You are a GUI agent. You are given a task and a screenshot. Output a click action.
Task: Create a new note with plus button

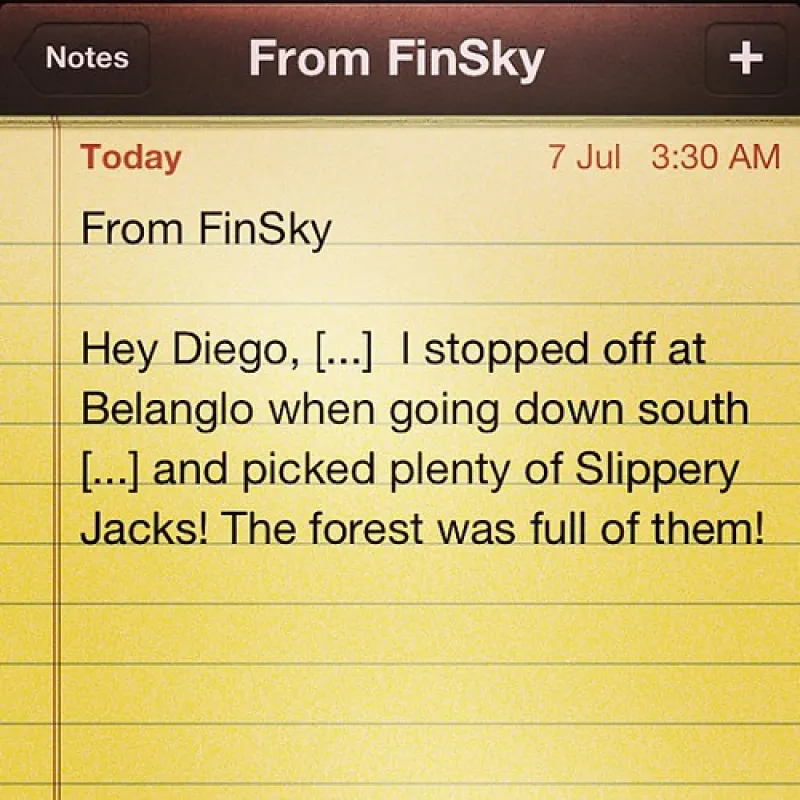click(744, 58)
